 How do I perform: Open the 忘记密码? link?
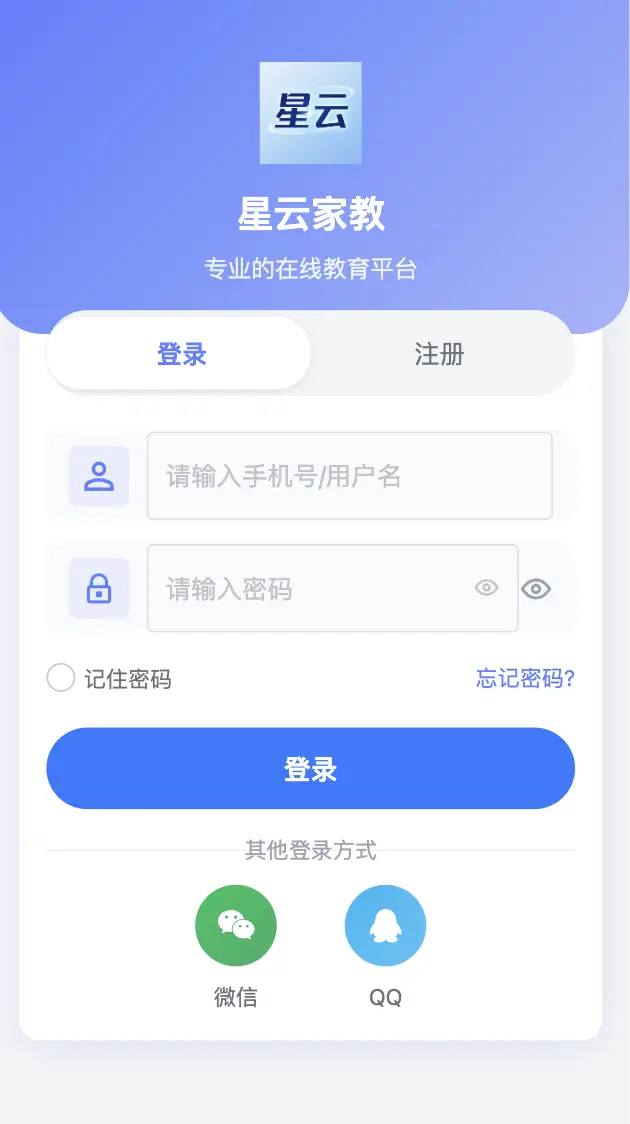525,678
